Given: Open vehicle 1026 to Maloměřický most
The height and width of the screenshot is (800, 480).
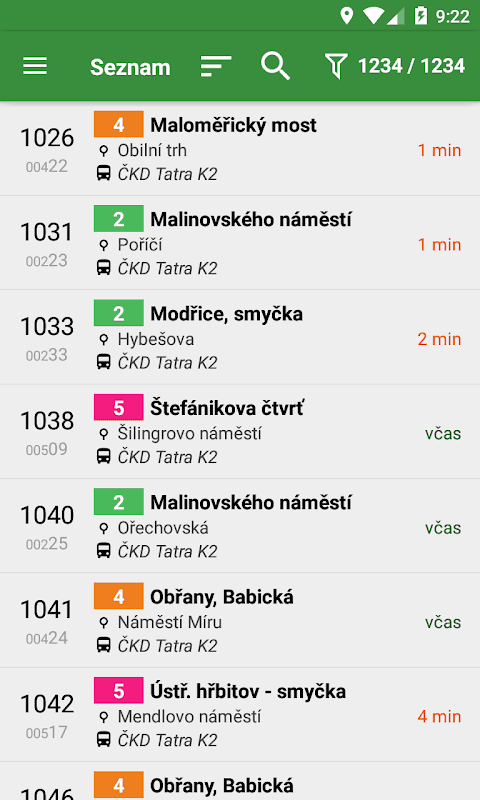Looking at the screenshot, I should coord(240,148).
